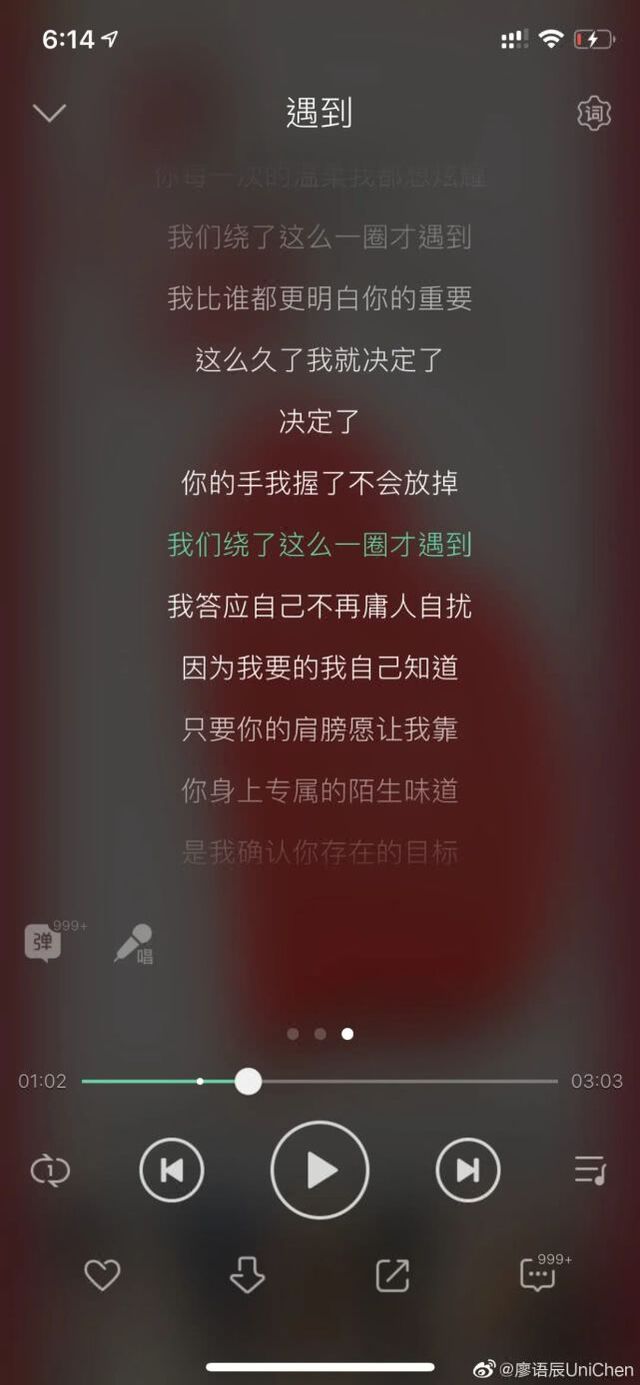Like this song with the heart
640x1385 pixels.
[x=102, y=1274]
